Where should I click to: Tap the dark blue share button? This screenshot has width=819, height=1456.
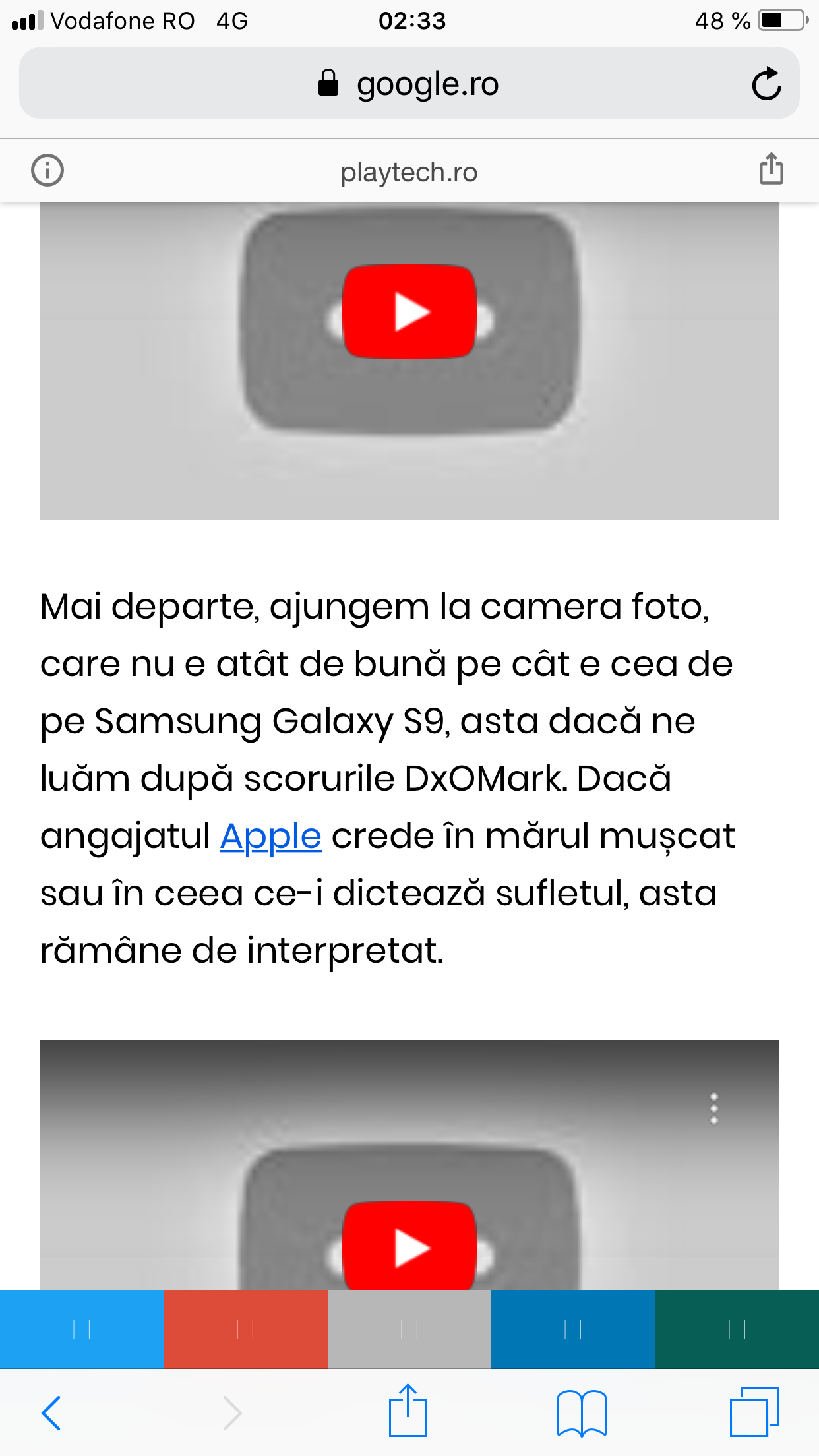[573, 1329]
